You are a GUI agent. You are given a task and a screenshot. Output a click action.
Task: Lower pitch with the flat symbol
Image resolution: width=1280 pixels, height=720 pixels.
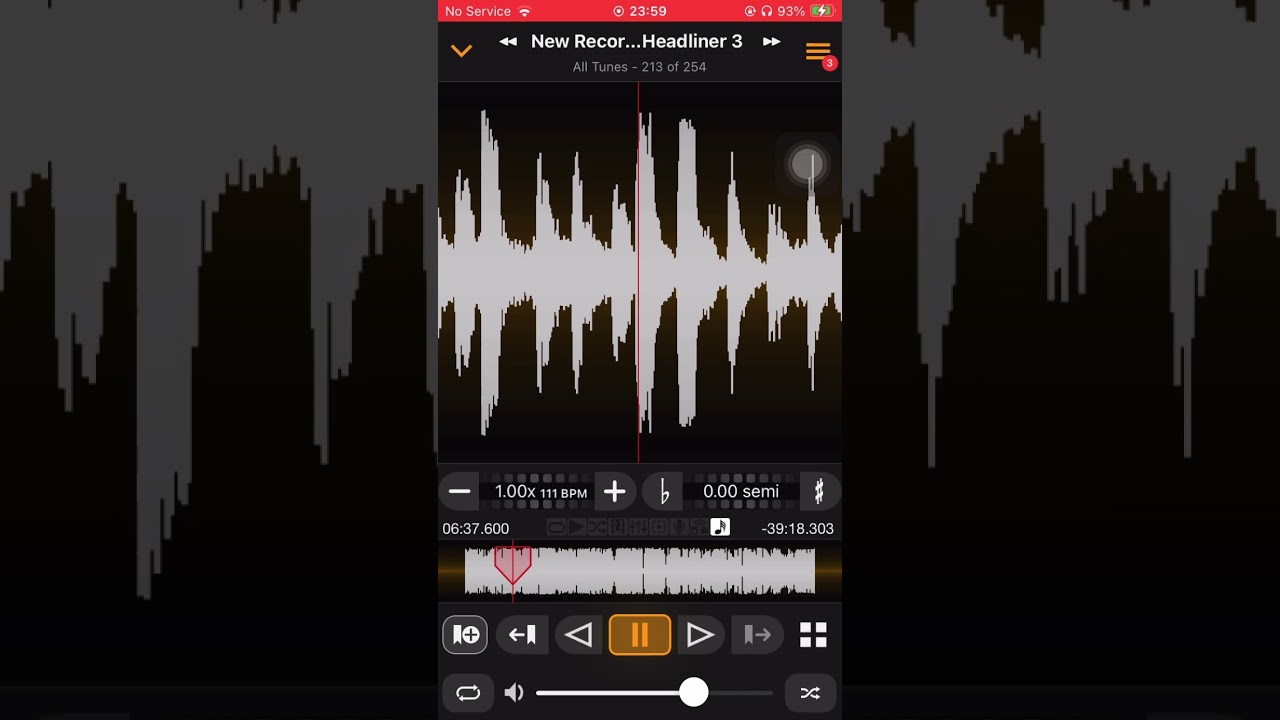click(664, 491)
